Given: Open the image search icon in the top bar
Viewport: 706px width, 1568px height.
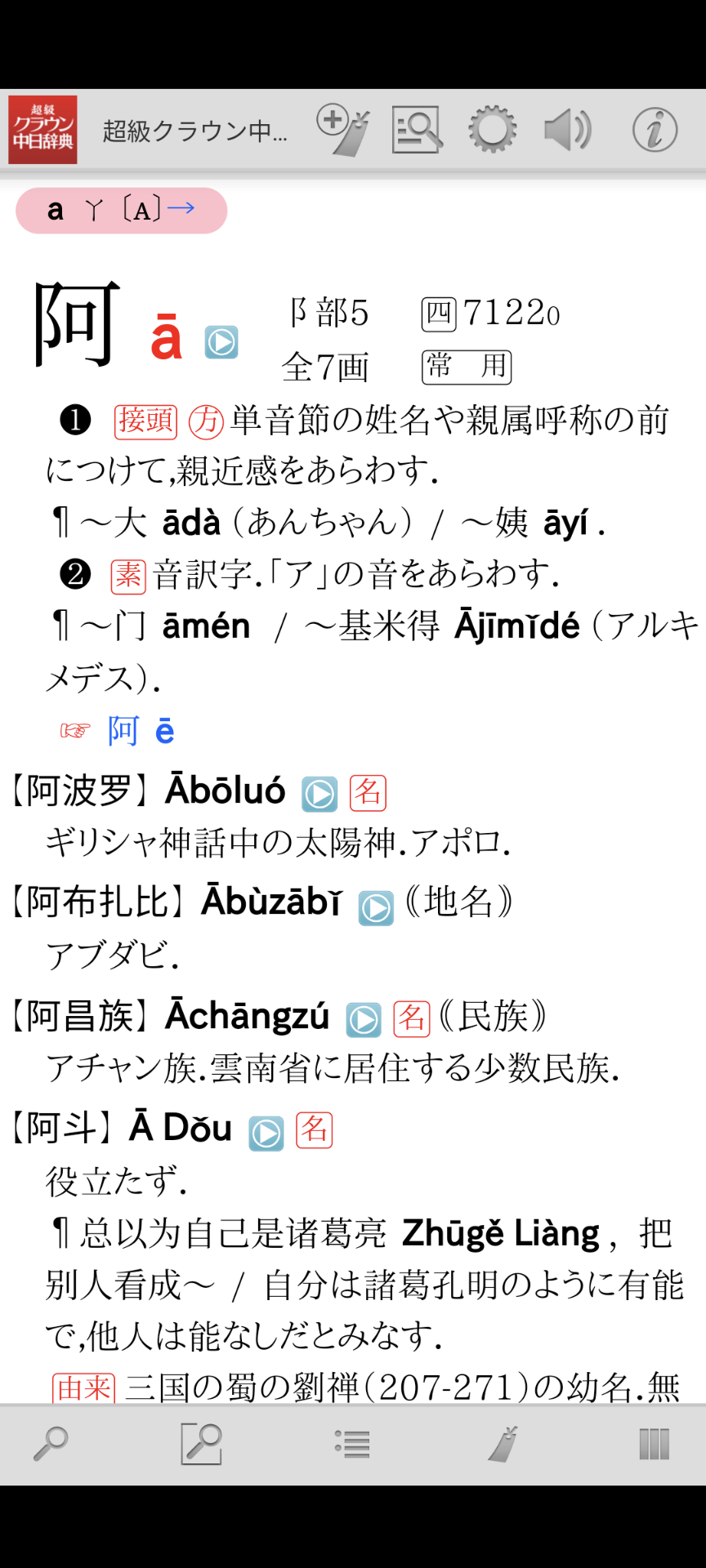Looking at the screenshot, I should coord(417,130).
